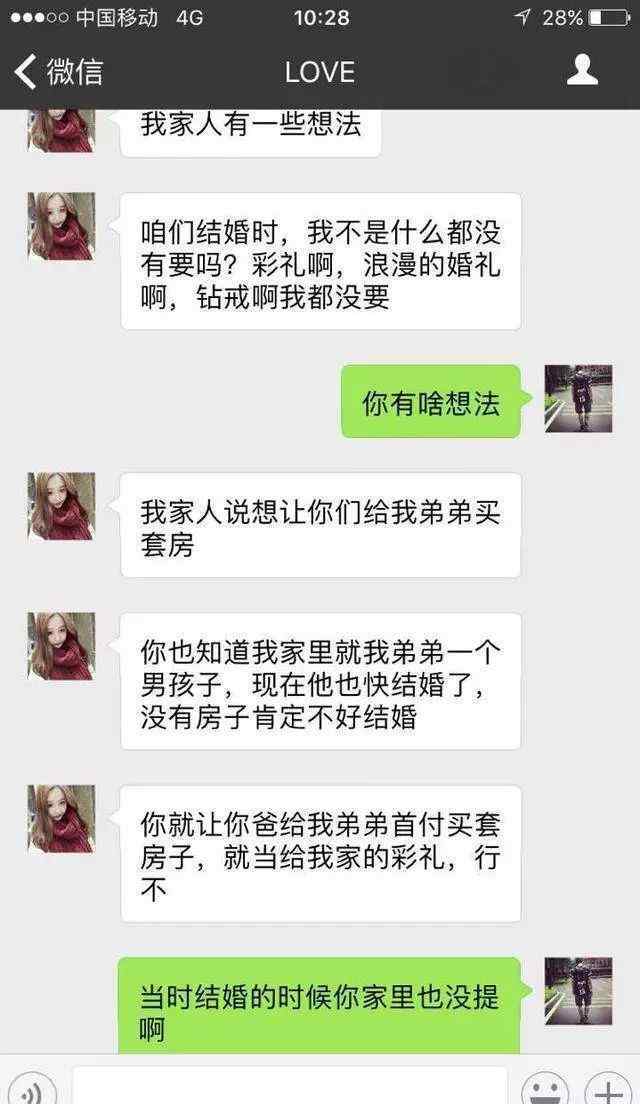Open my avatar beside 你有啥想法
Screen dimensions: 640x1104
[x=578, y=398]
